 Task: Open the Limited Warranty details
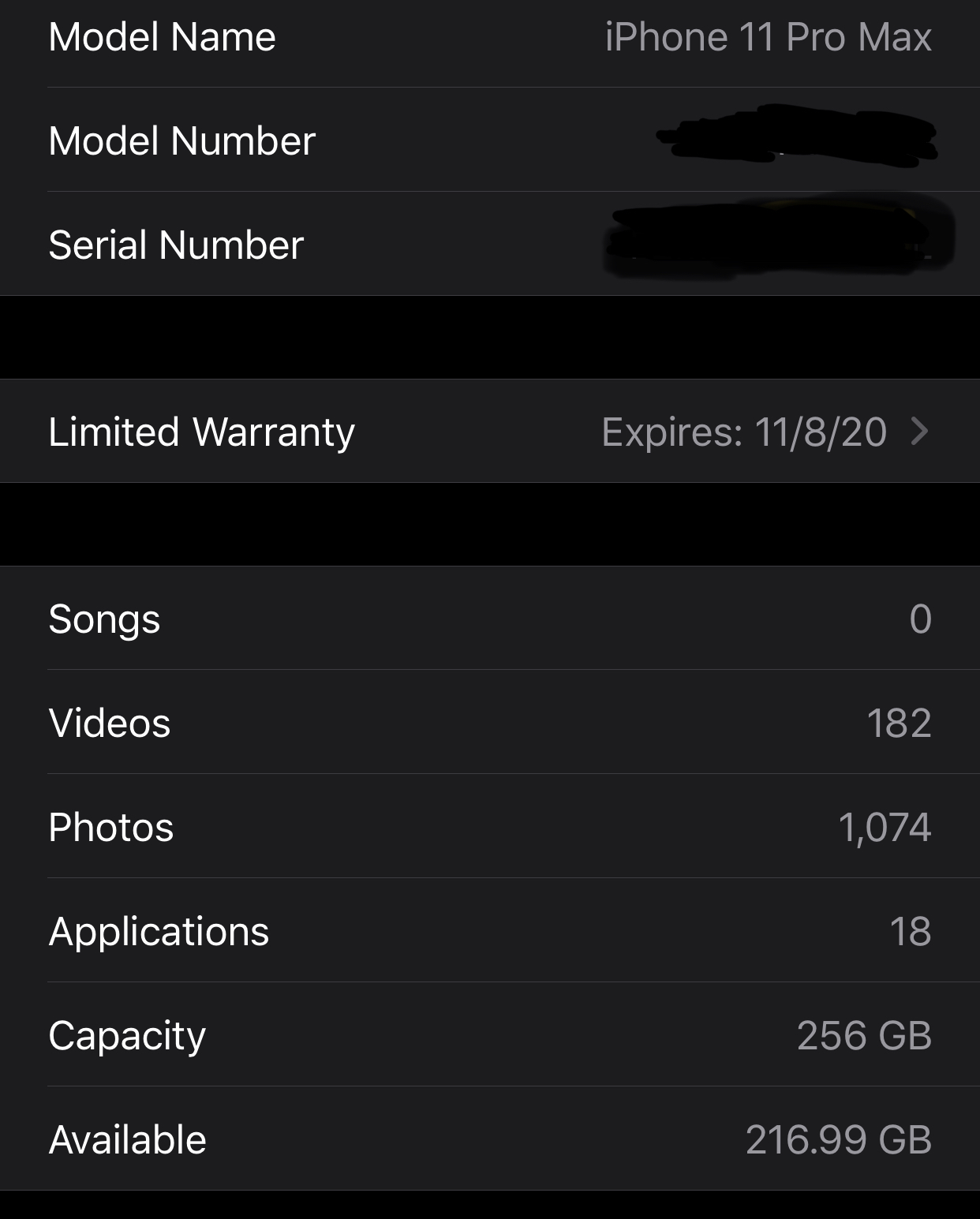(489, 432)
